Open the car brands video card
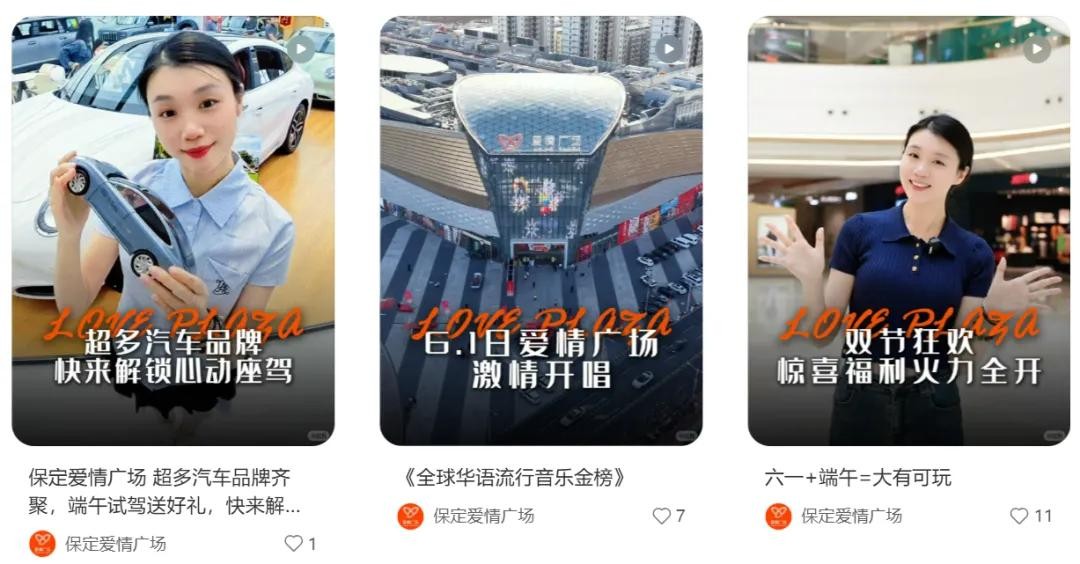The height and width of the screenshot is (564, 1080). [173, 230]
